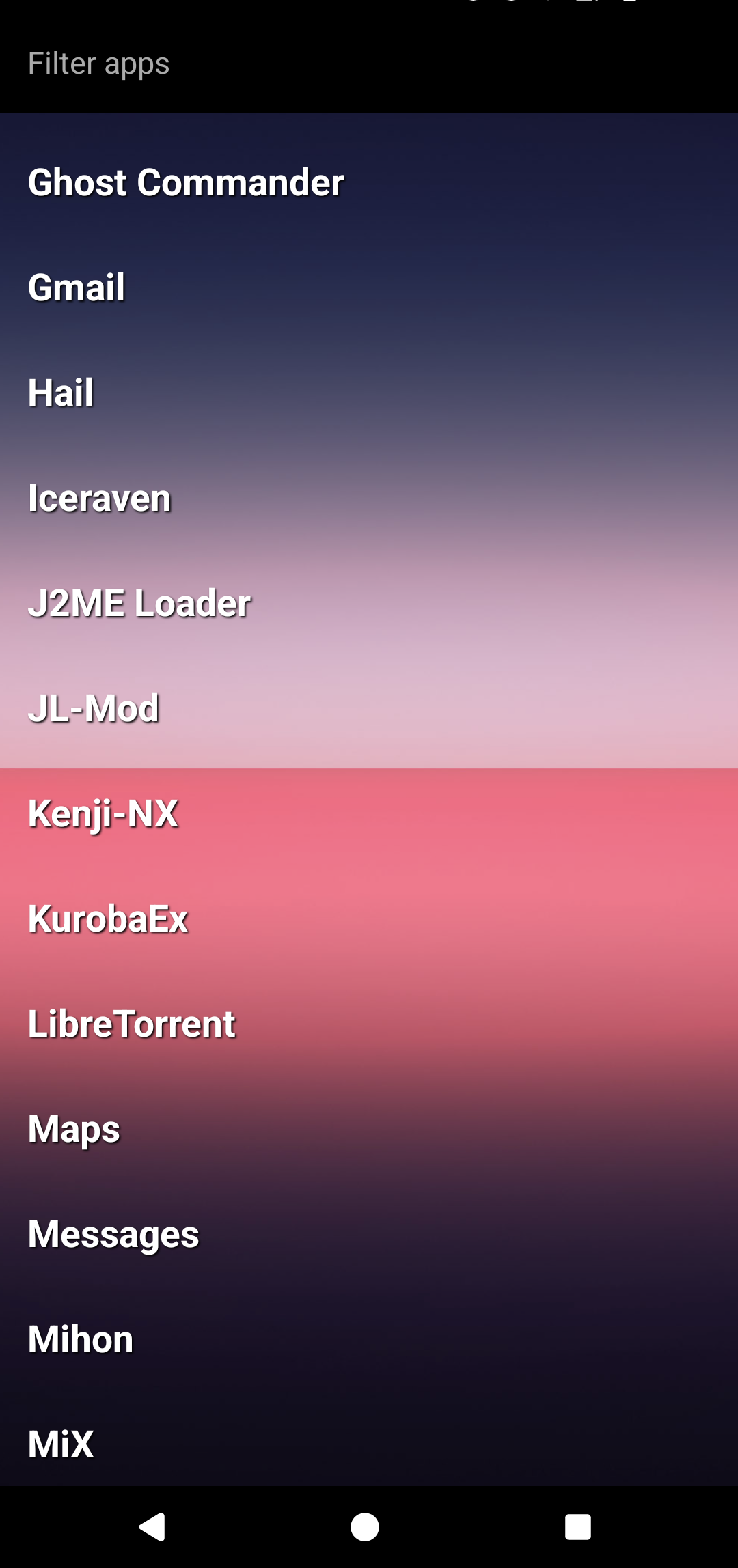Start LibreTorrent
Viewport: 738px width, 1568px height.
tap(132, 1024)
